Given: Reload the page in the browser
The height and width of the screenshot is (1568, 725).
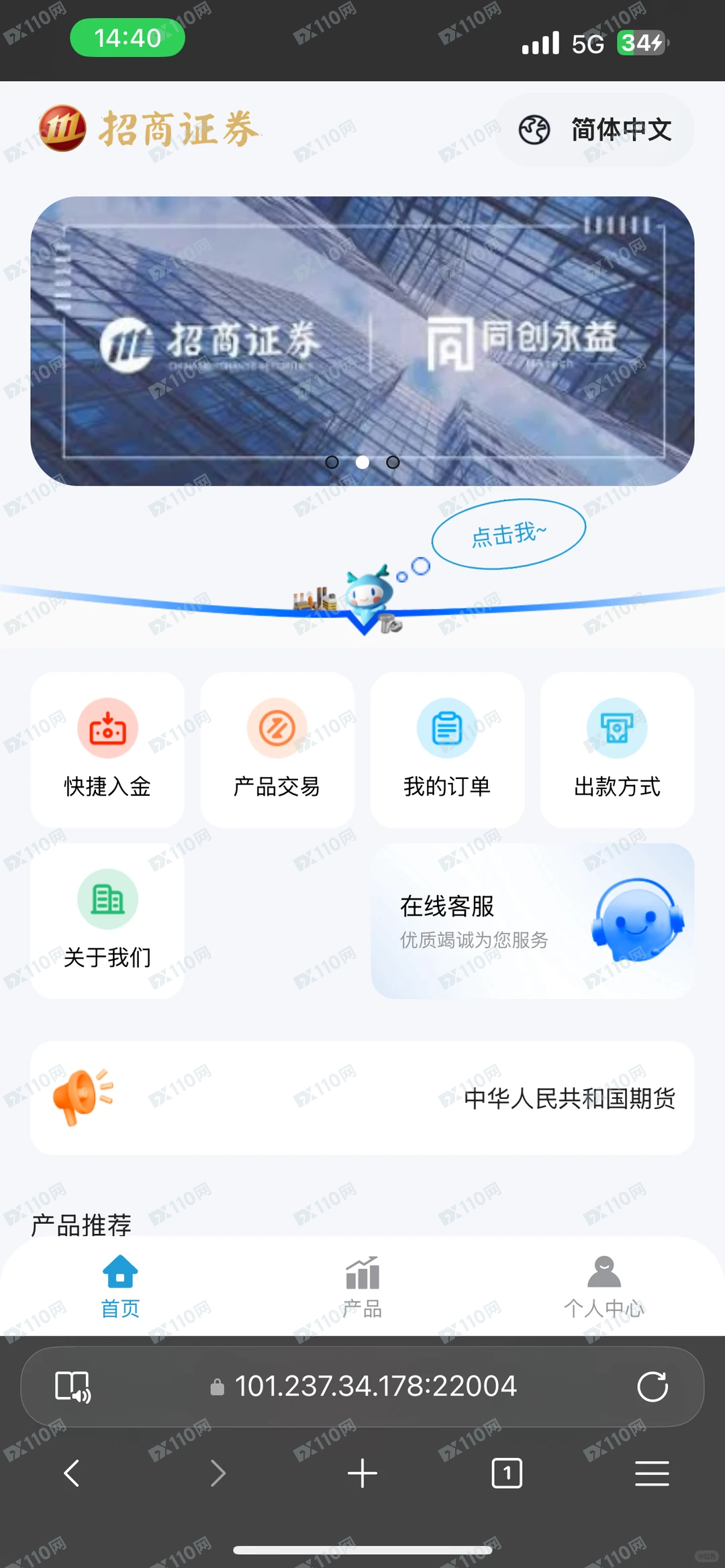Looking at the screenshot, I should pos(652,1387).
